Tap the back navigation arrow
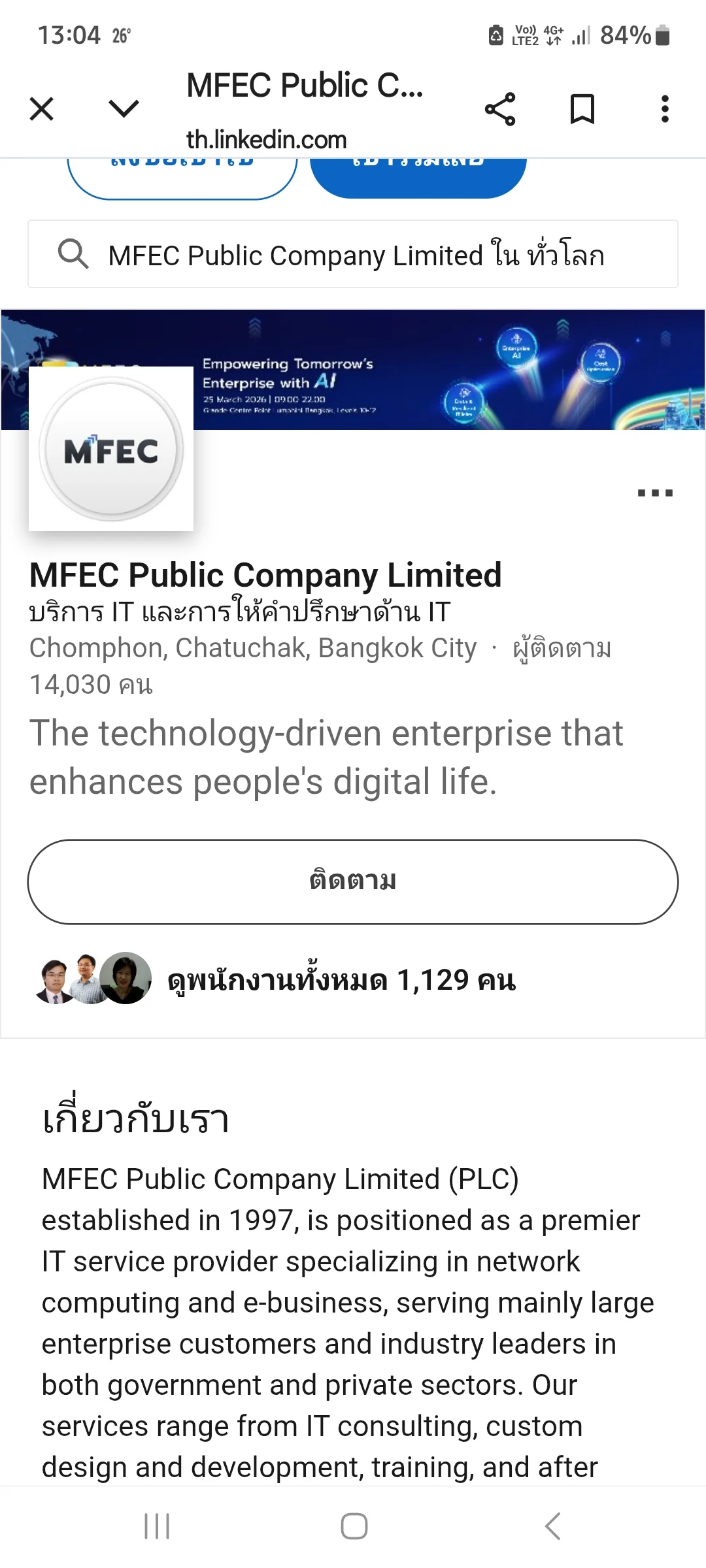Screen dimensions: 706x1568 (x=552, y=1527)
